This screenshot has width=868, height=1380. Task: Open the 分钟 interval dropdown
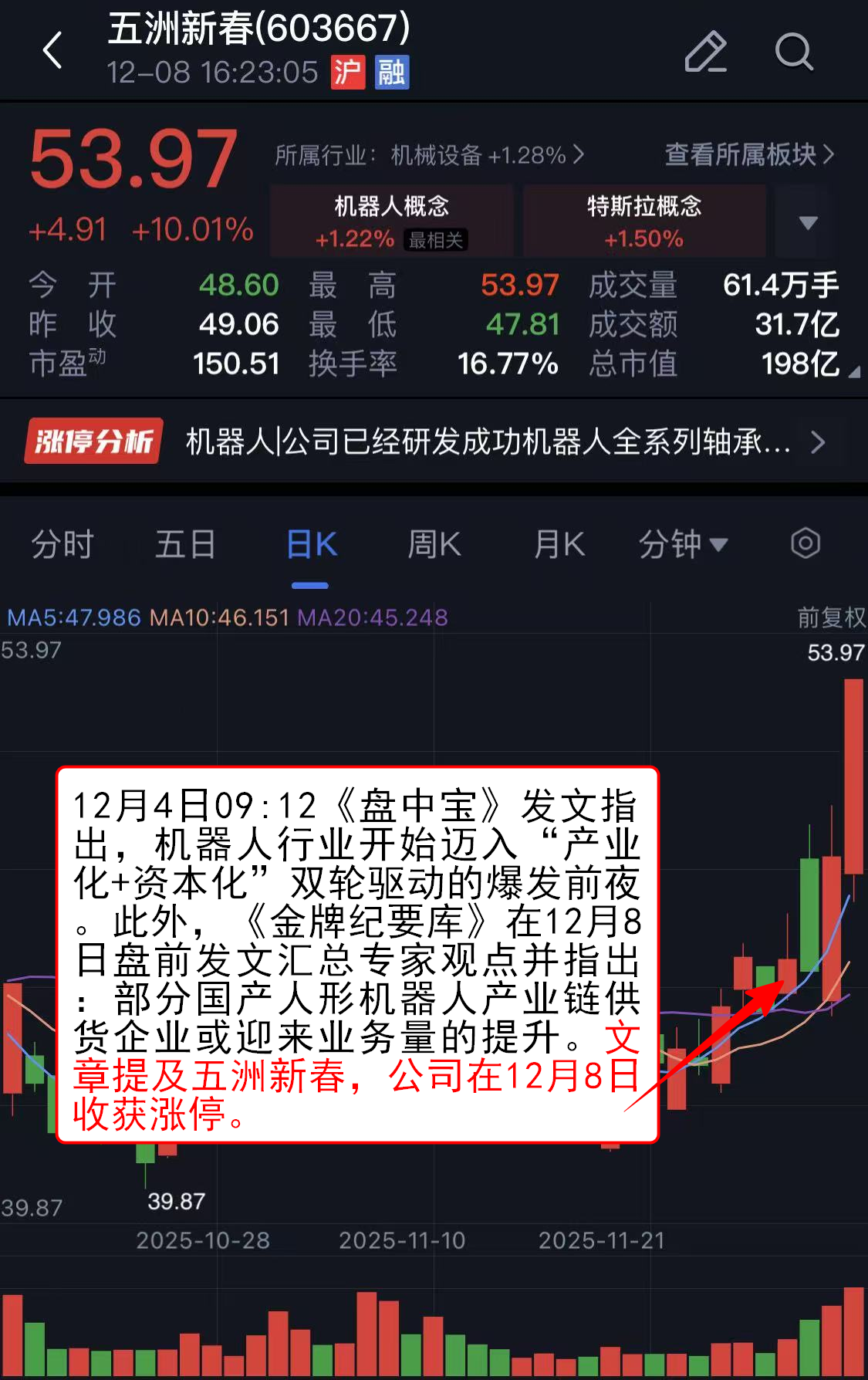pyautogui.click(x=683, y=544)
